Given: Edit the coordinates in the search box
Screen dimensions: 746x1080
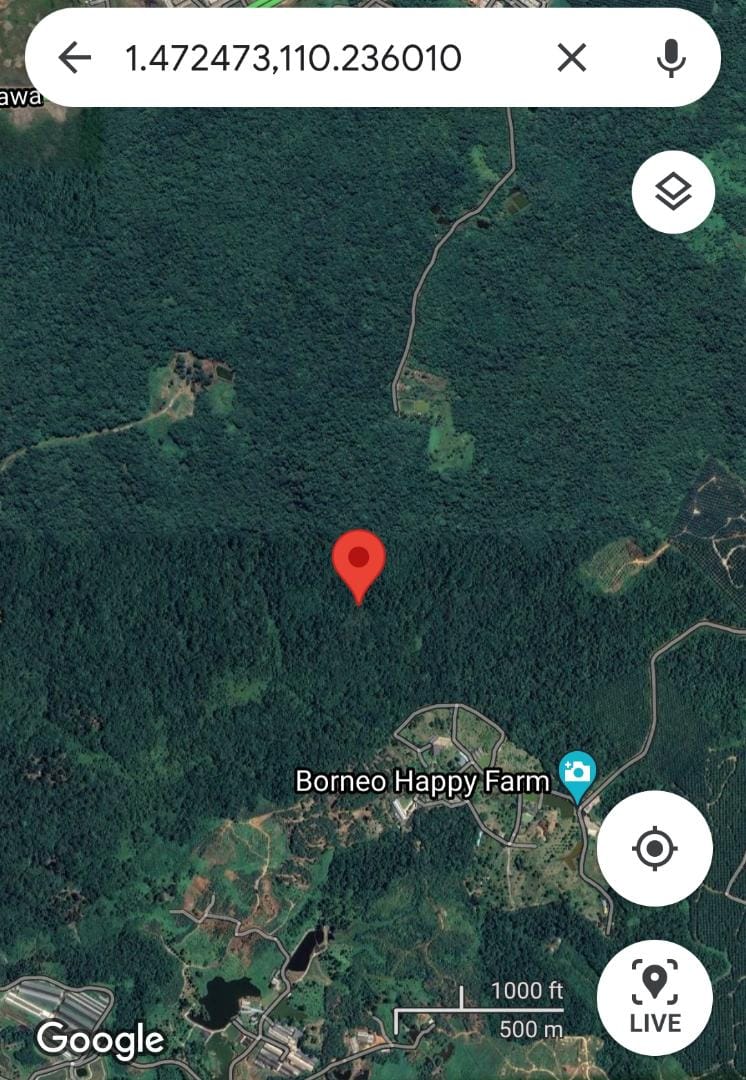Looking at the screenshot, I should tap(293, 58).
